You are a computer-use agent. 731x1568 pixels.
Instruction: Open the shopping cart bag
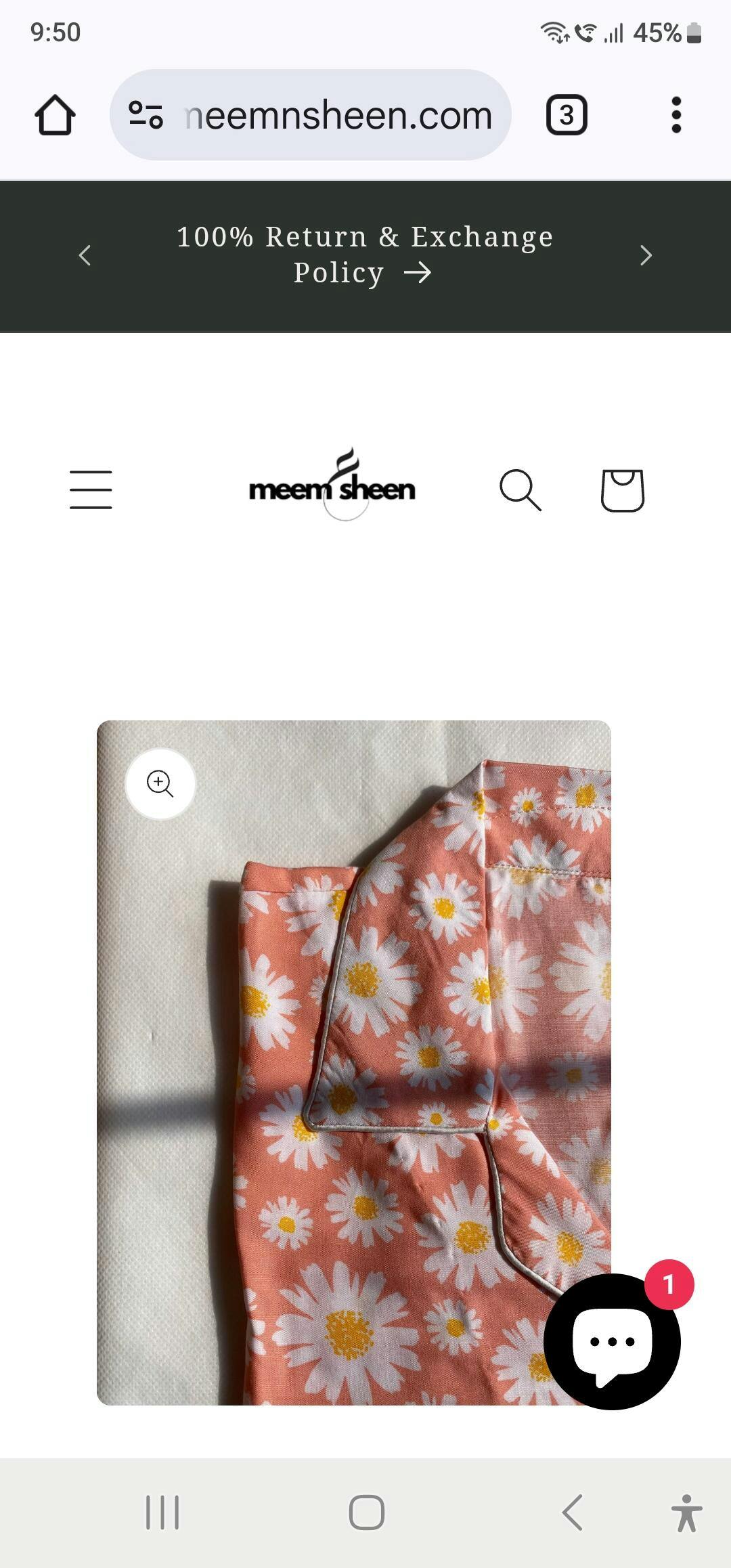point(623,489)
